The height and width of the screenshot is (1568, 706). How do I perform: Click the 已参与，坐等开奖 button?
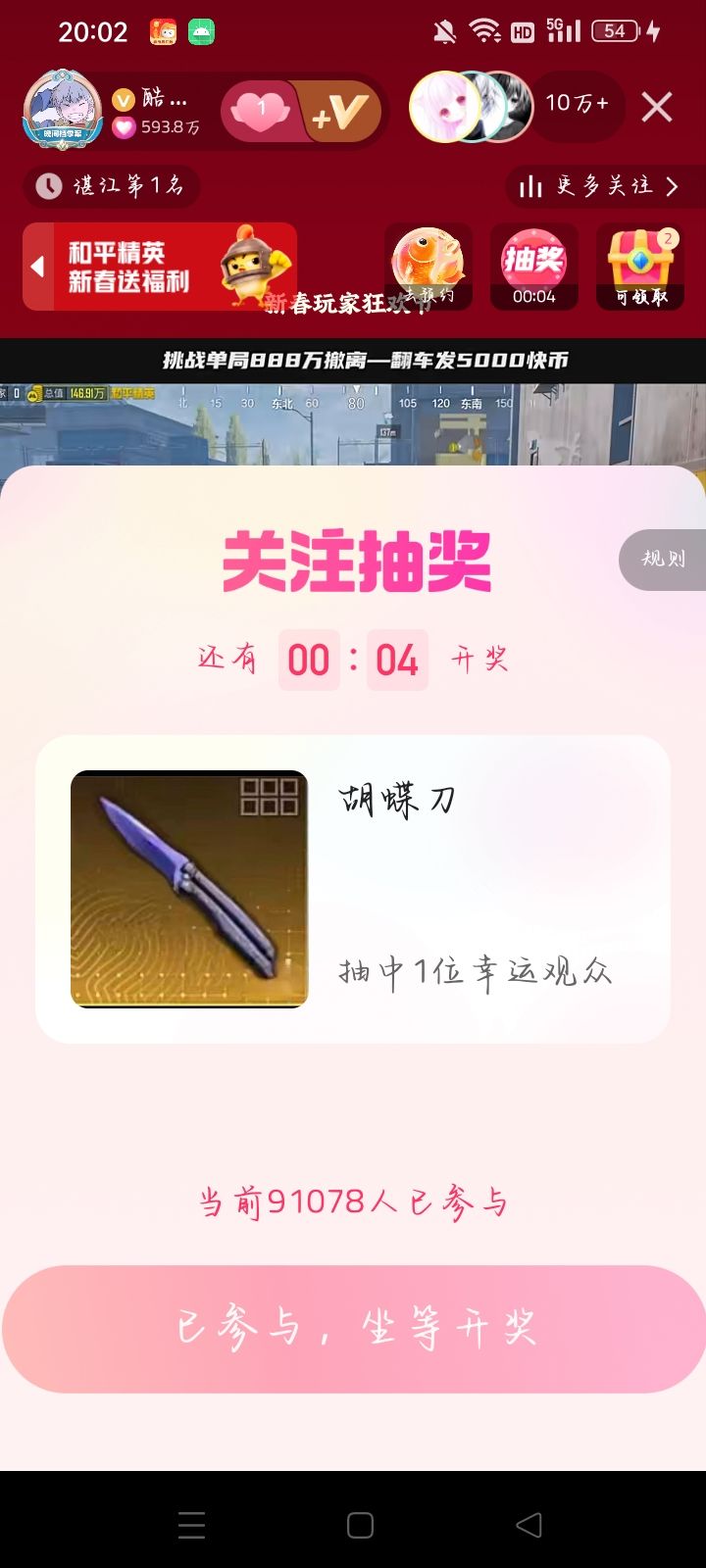coord(353,1329)
